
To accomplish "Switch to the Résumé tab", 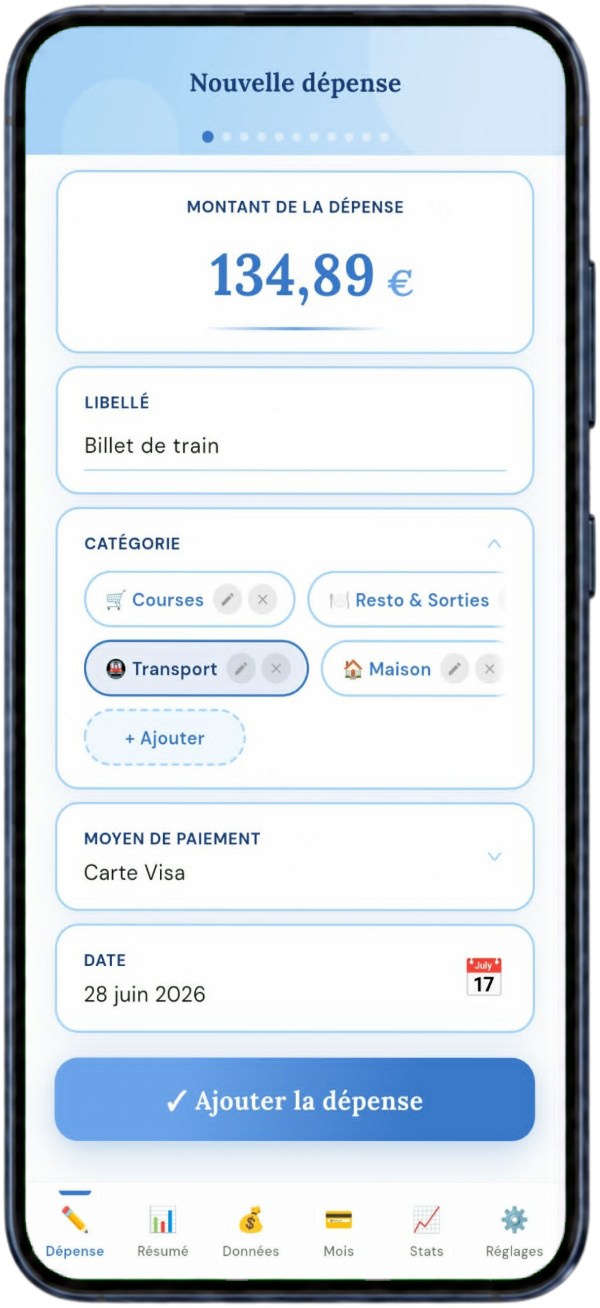I will point(162,1231).
